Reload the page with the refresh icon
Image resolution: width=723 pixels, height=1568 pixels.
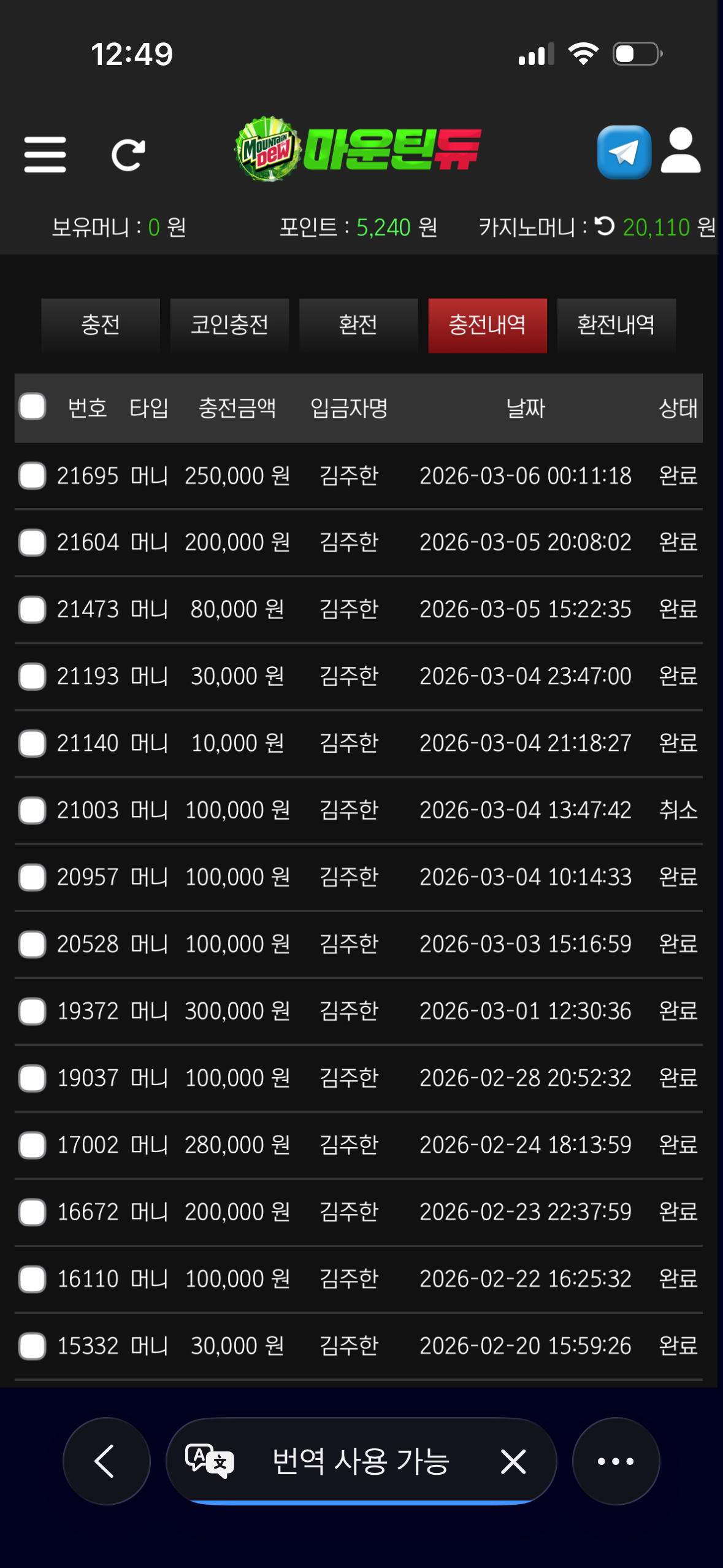[x=128, y=155]
